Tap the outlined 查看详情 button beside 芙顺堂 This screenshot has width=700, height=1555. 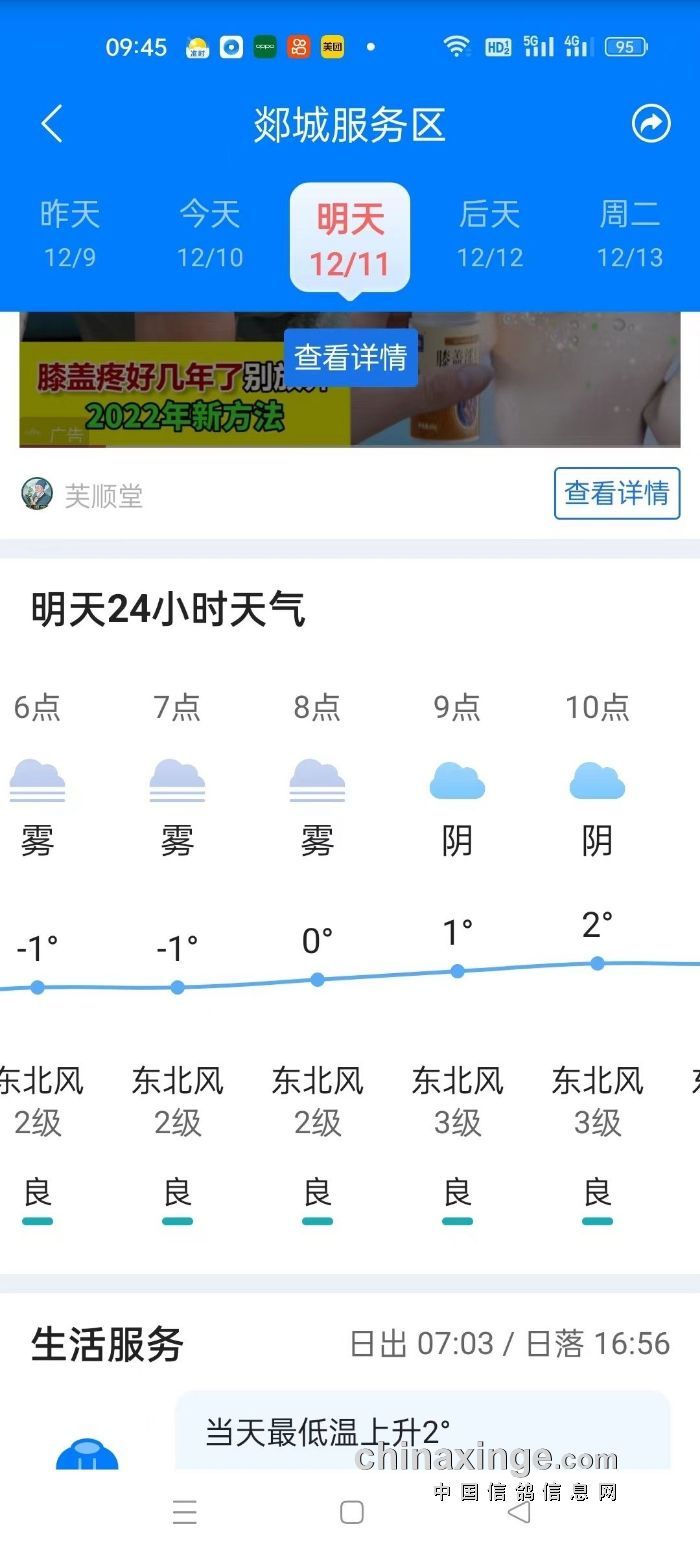[x=616, y=493]
